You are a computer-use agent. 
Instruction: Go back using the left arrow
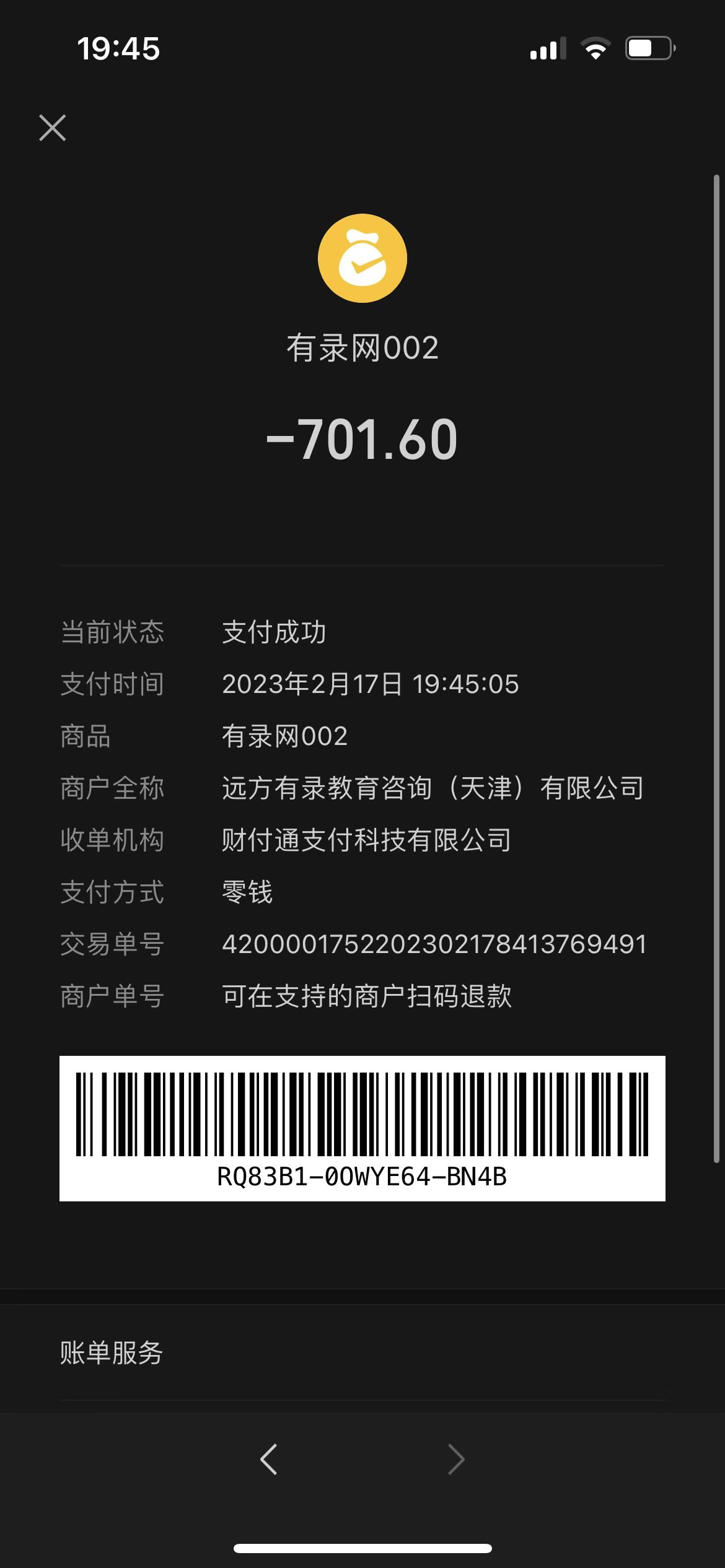pyautogui.click(x=269, y=1460)
